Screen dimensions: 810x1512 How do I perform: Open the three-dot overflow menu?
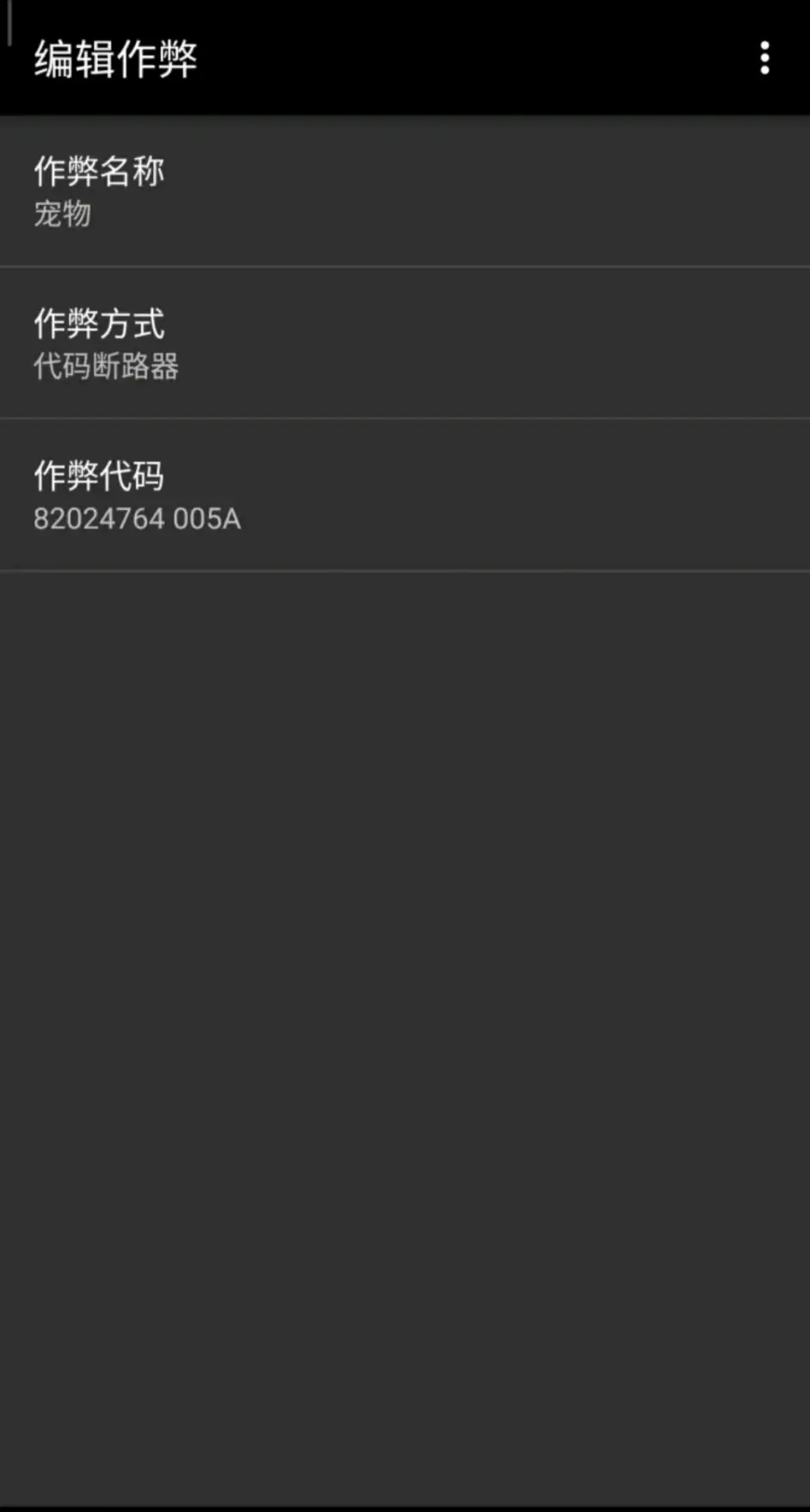tap(764, 58)
